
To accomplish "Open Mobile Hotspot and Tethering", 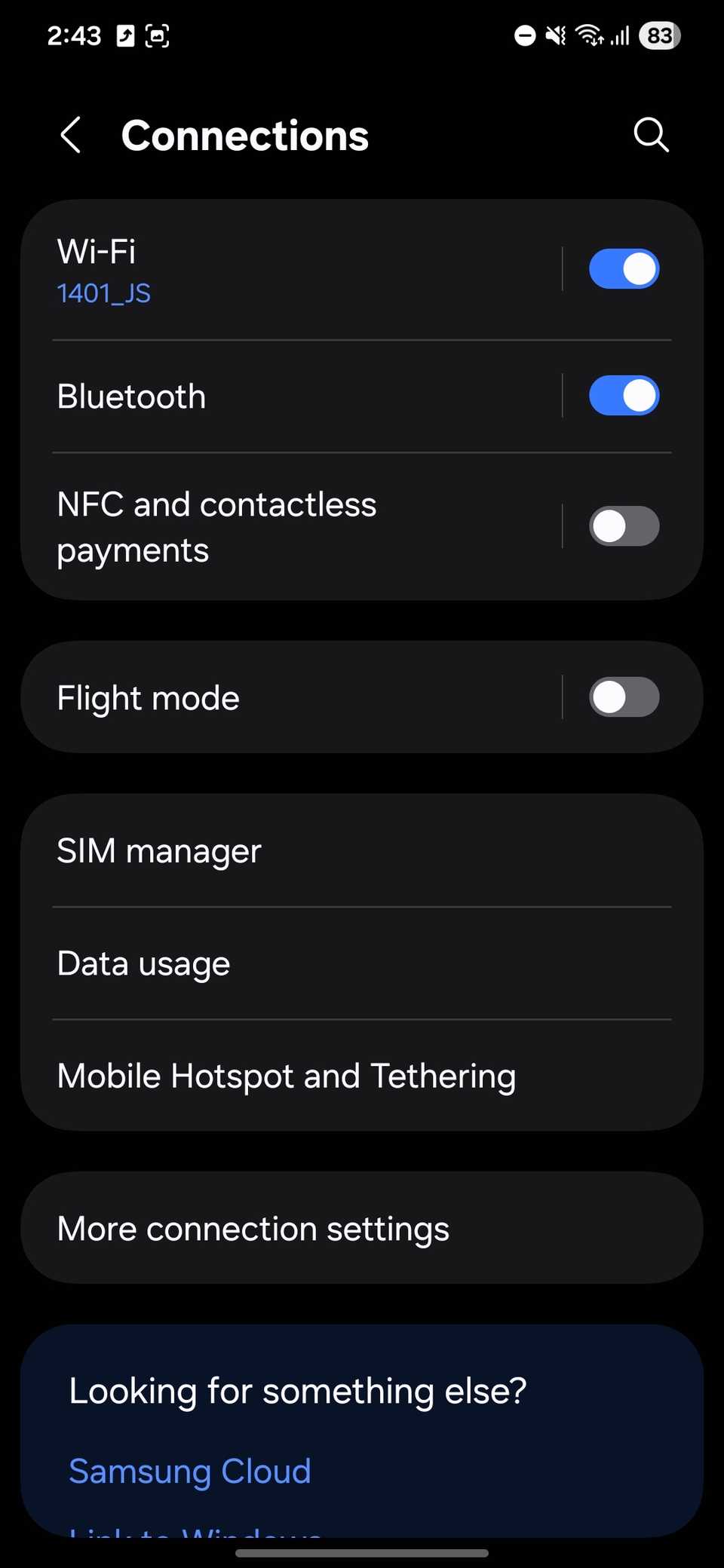I will tap(286, 1076).
